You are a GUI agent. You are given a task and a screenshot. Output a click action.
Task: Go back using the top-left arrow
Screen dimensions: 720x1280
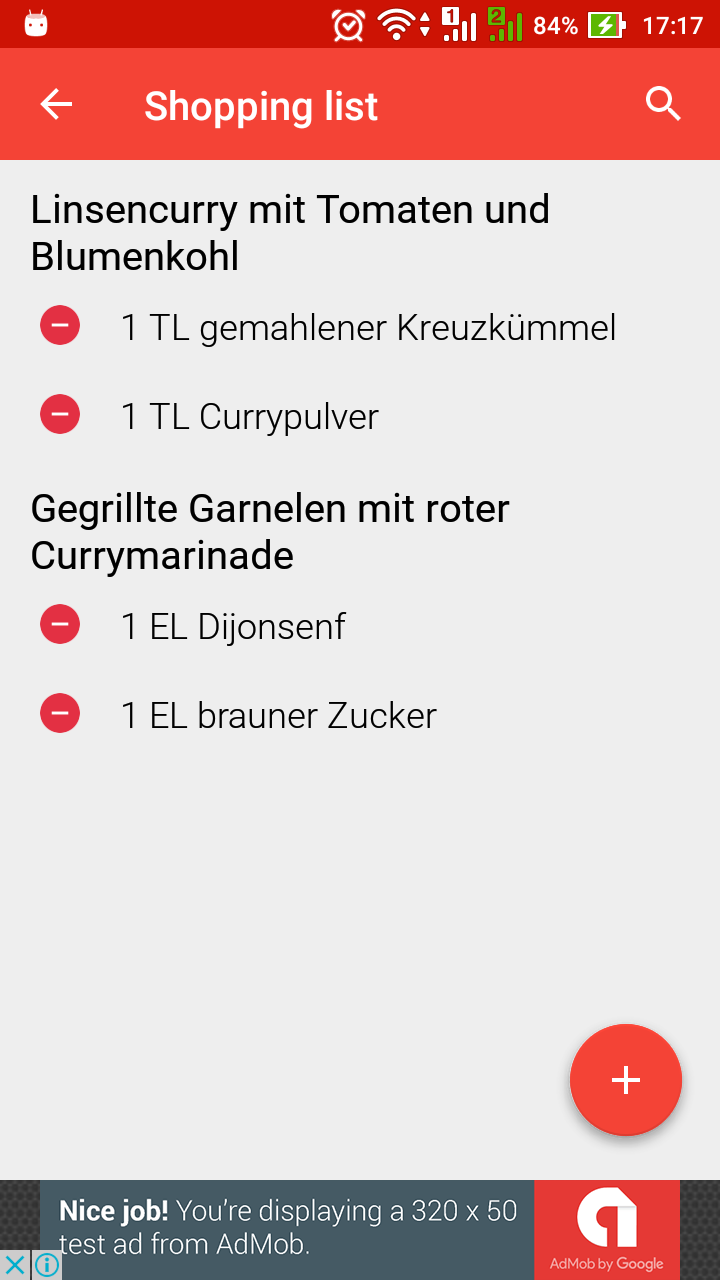tap(56, 104)
